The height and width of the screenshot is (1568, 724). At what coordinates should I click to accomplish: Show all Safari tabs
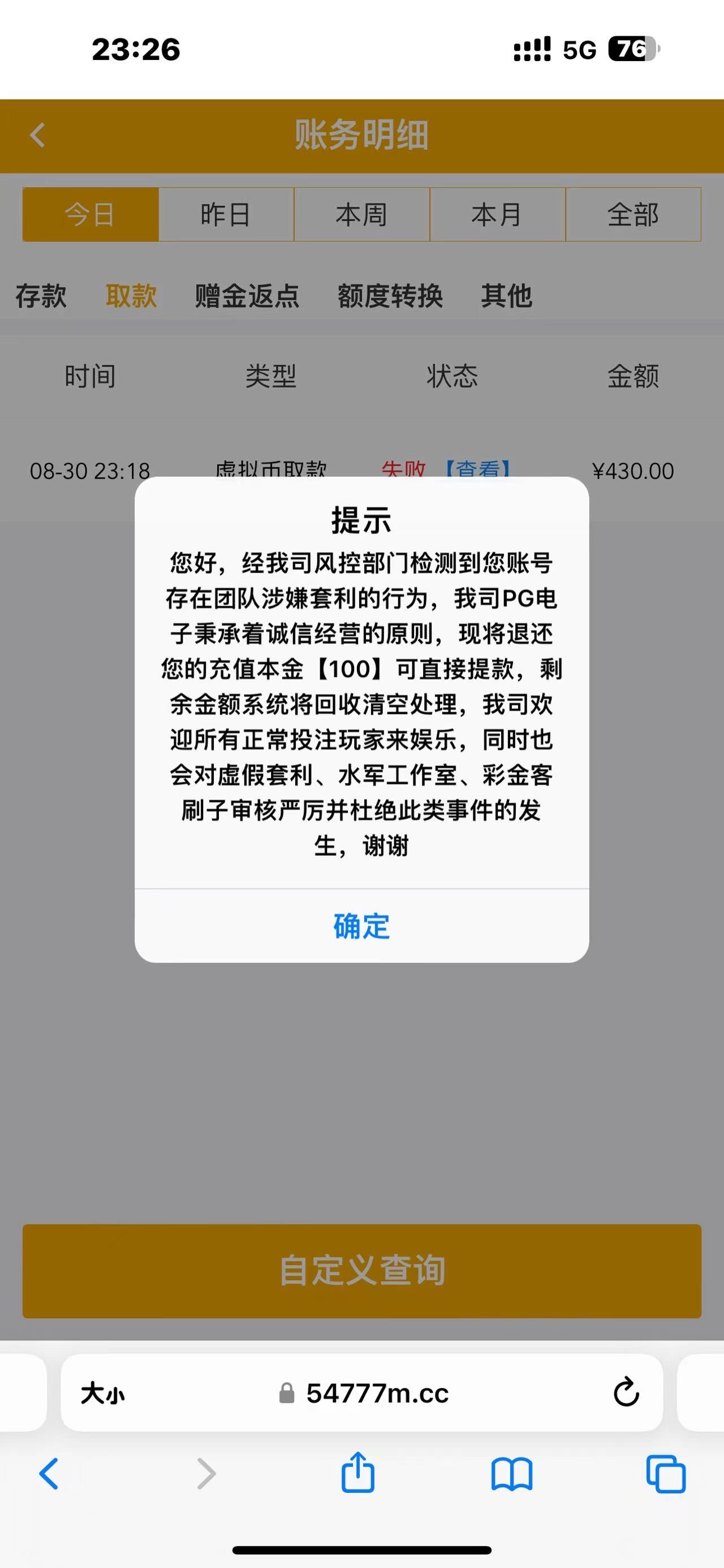(x=666, y=1474)
